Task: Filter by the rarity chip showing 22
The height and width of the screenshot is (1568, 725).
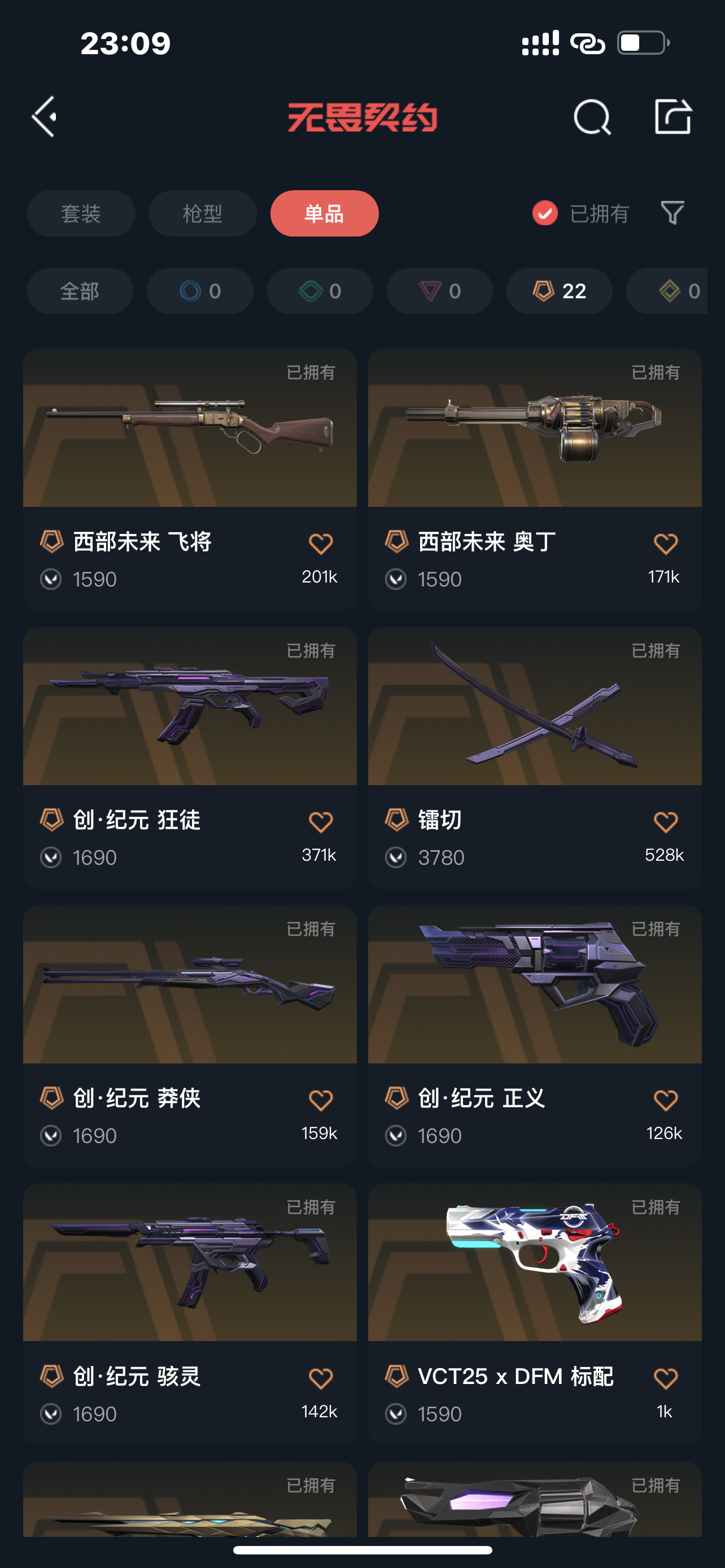Action: (559, 291)
